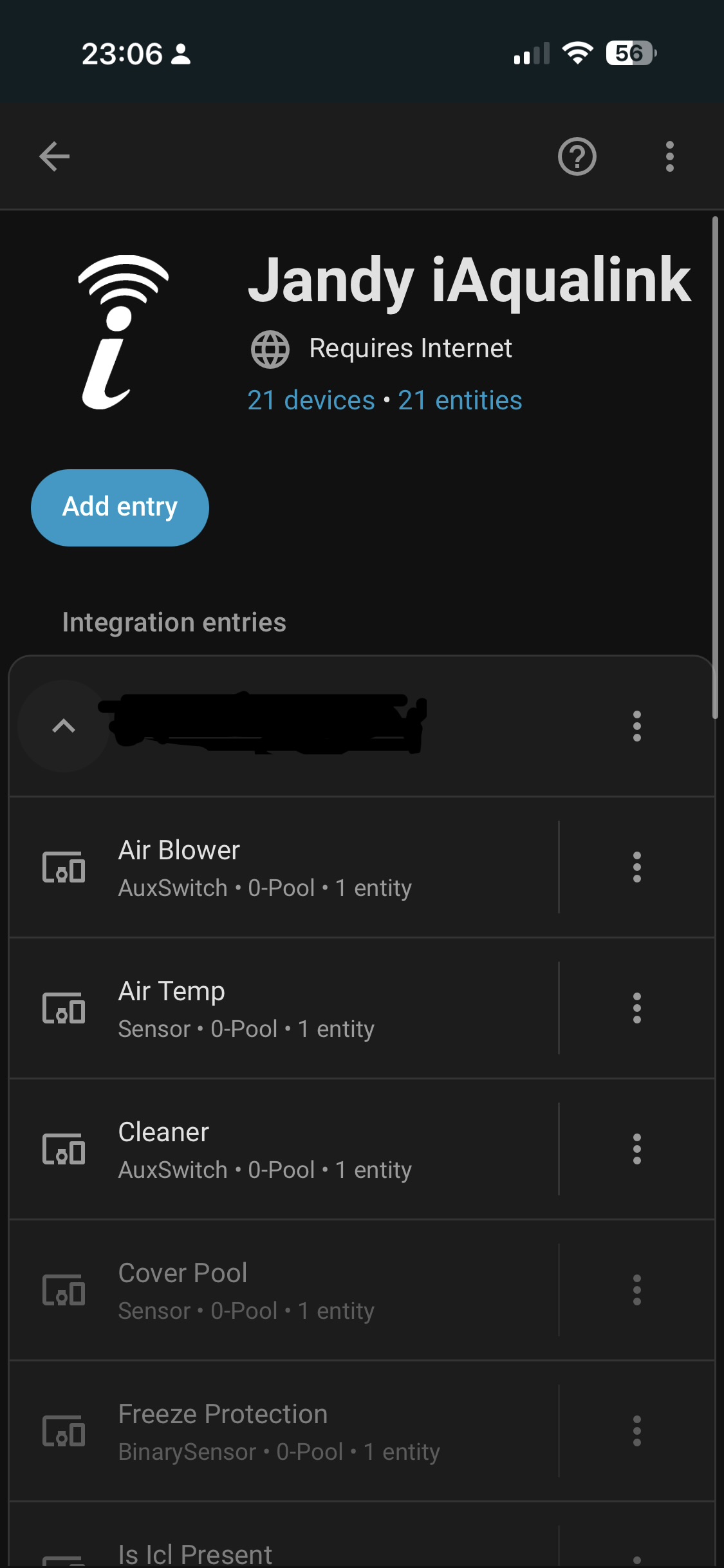Open Freeze Protection's three-dot menu

(x=636, y=1431)
